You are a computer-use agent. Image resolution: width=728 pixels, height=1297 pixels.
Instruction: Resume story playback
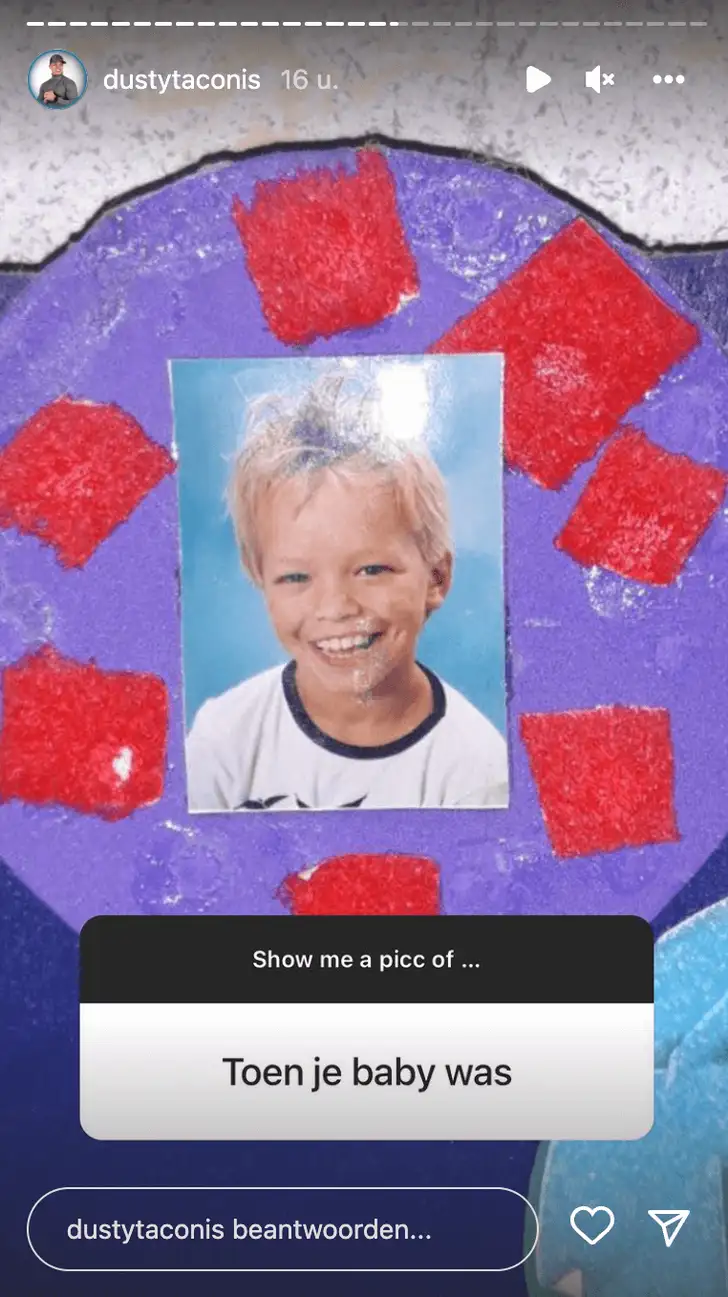pos(538,80)
